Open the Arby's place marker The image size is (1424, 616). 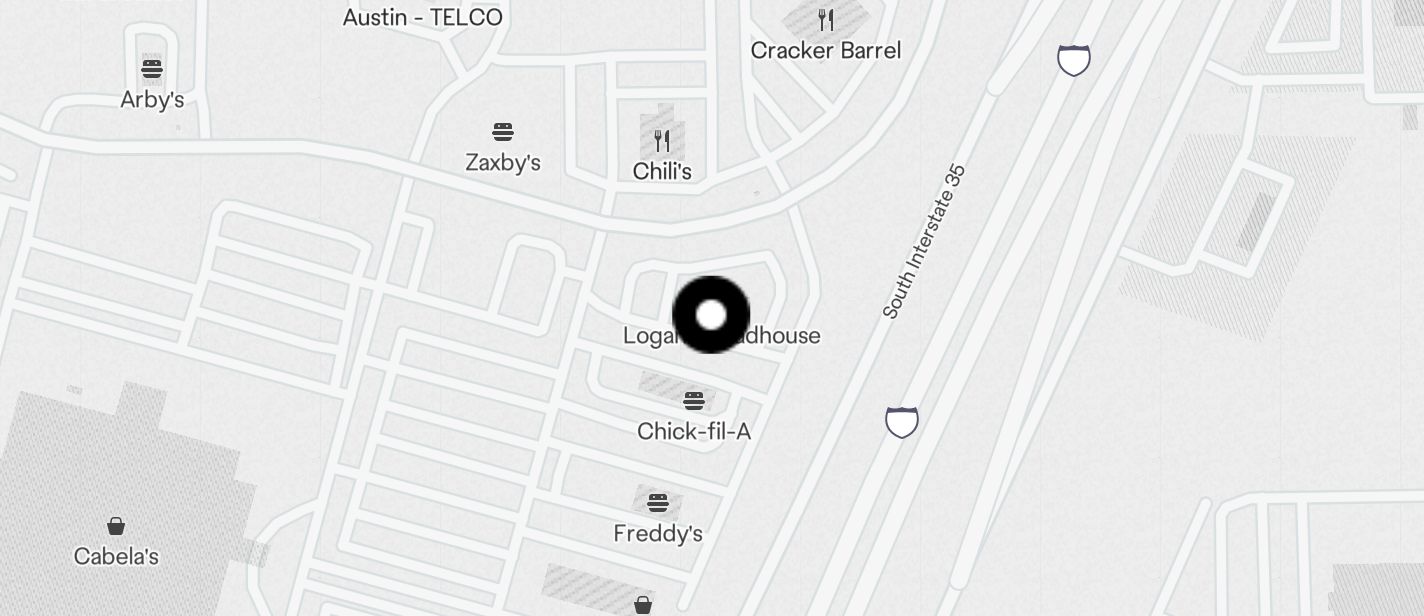pos(152,69)
